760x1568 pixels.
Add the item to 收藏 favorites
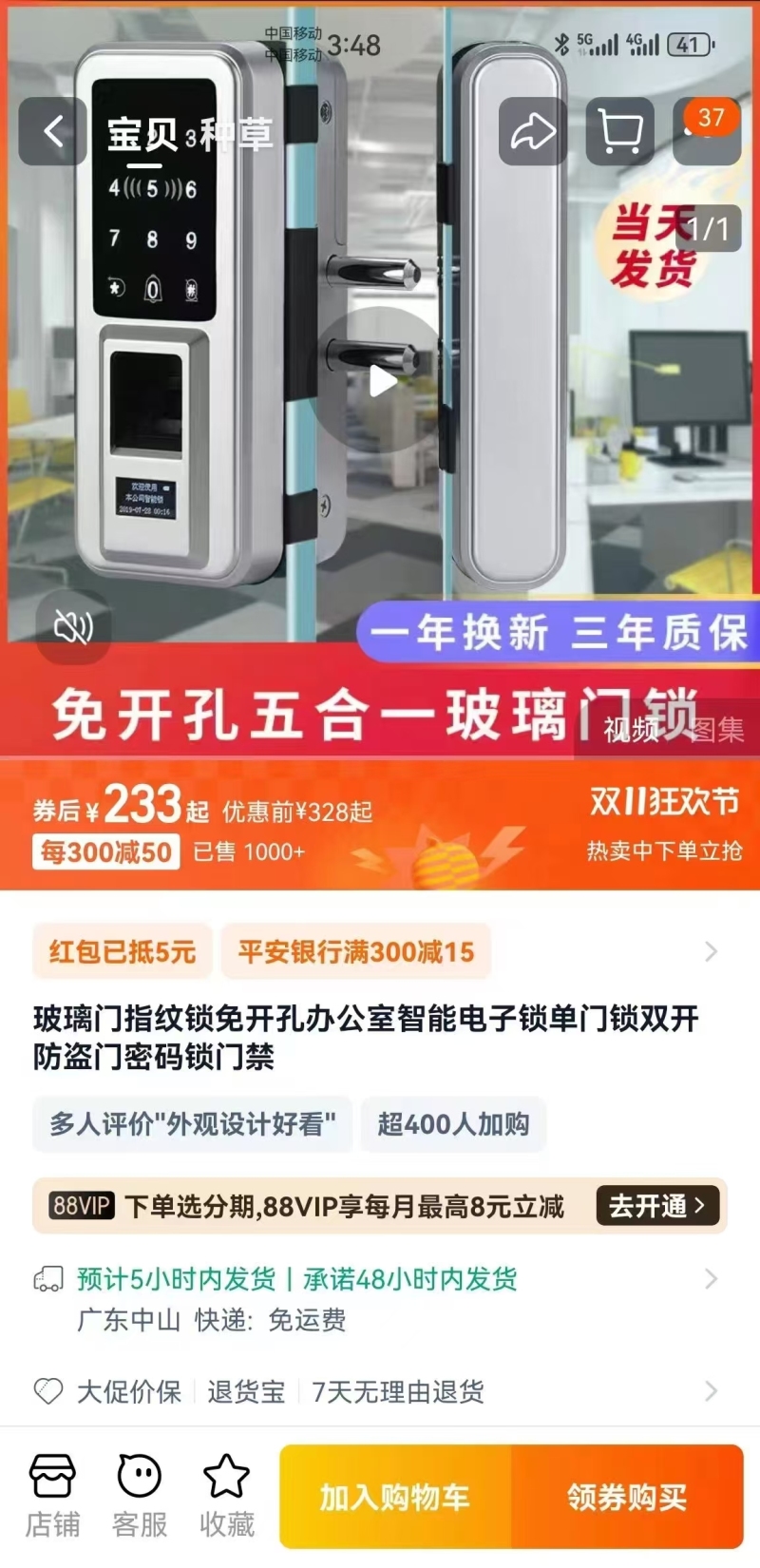tap(226, 1496)
